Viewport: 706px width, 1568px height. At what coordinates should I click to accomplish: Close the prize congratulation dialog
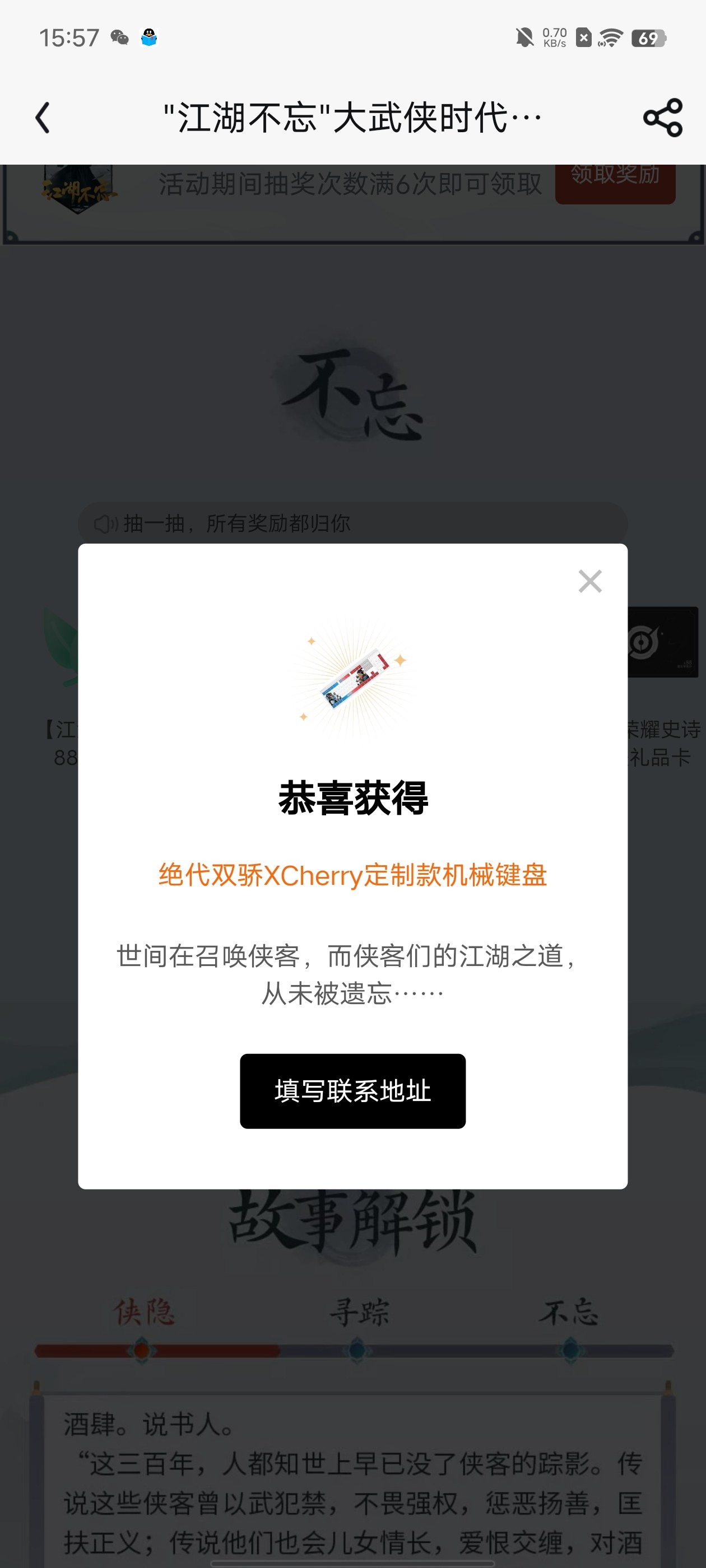[x=589, y=581]
